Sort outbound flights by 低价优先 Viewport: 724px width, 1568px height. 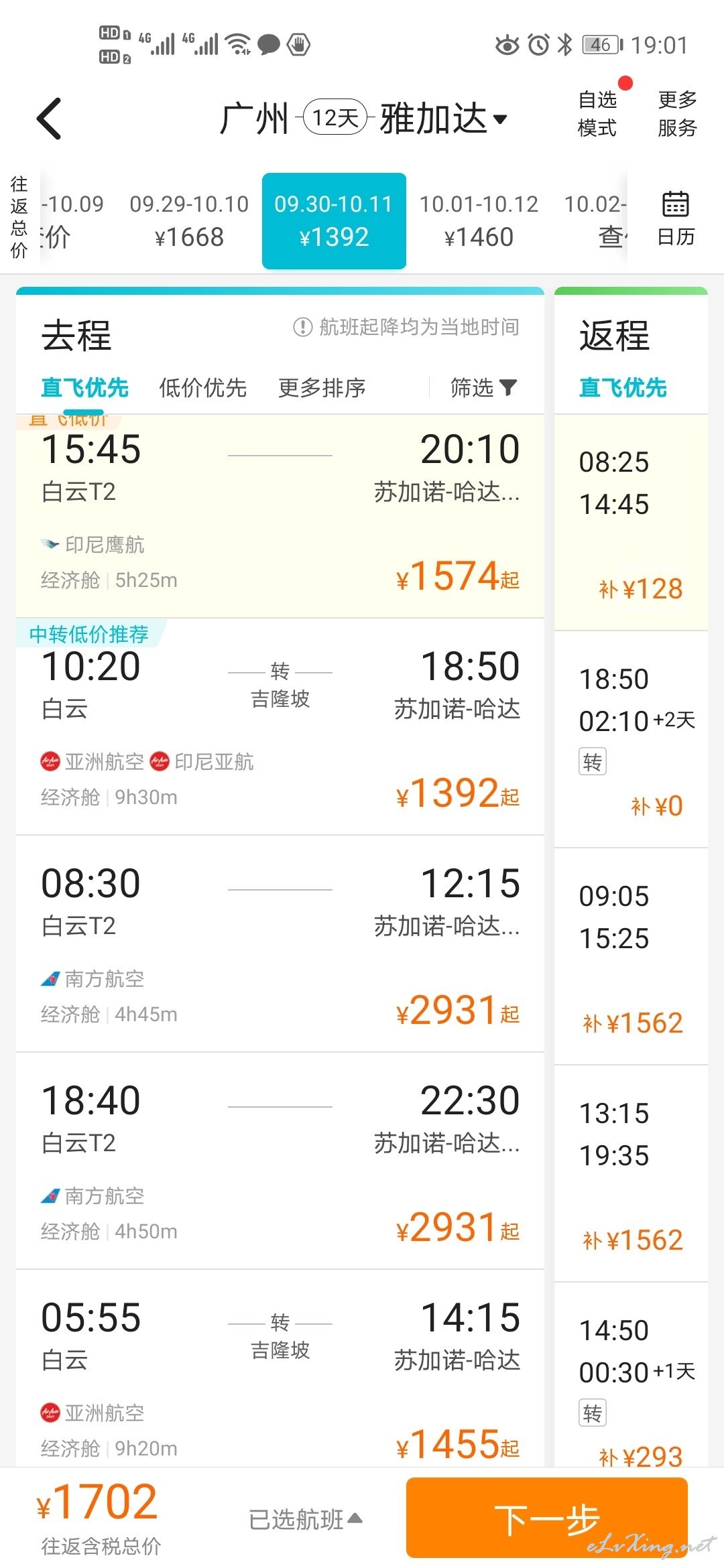(202, 387)
